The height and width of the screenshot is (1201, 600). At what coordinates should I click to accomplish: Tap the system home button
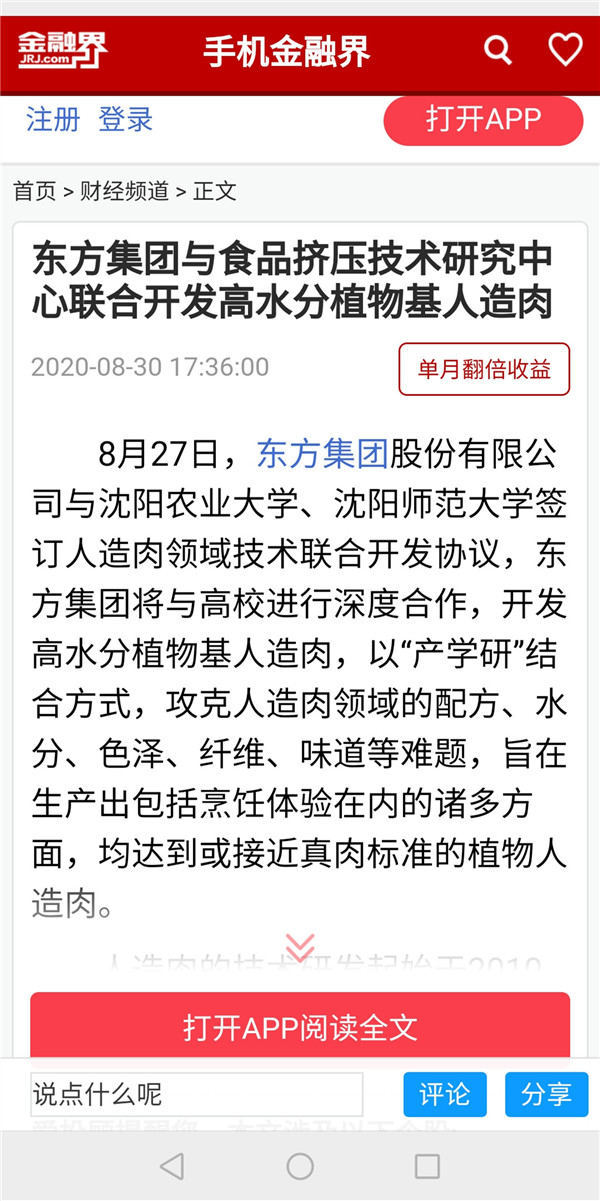[300, 1166]
